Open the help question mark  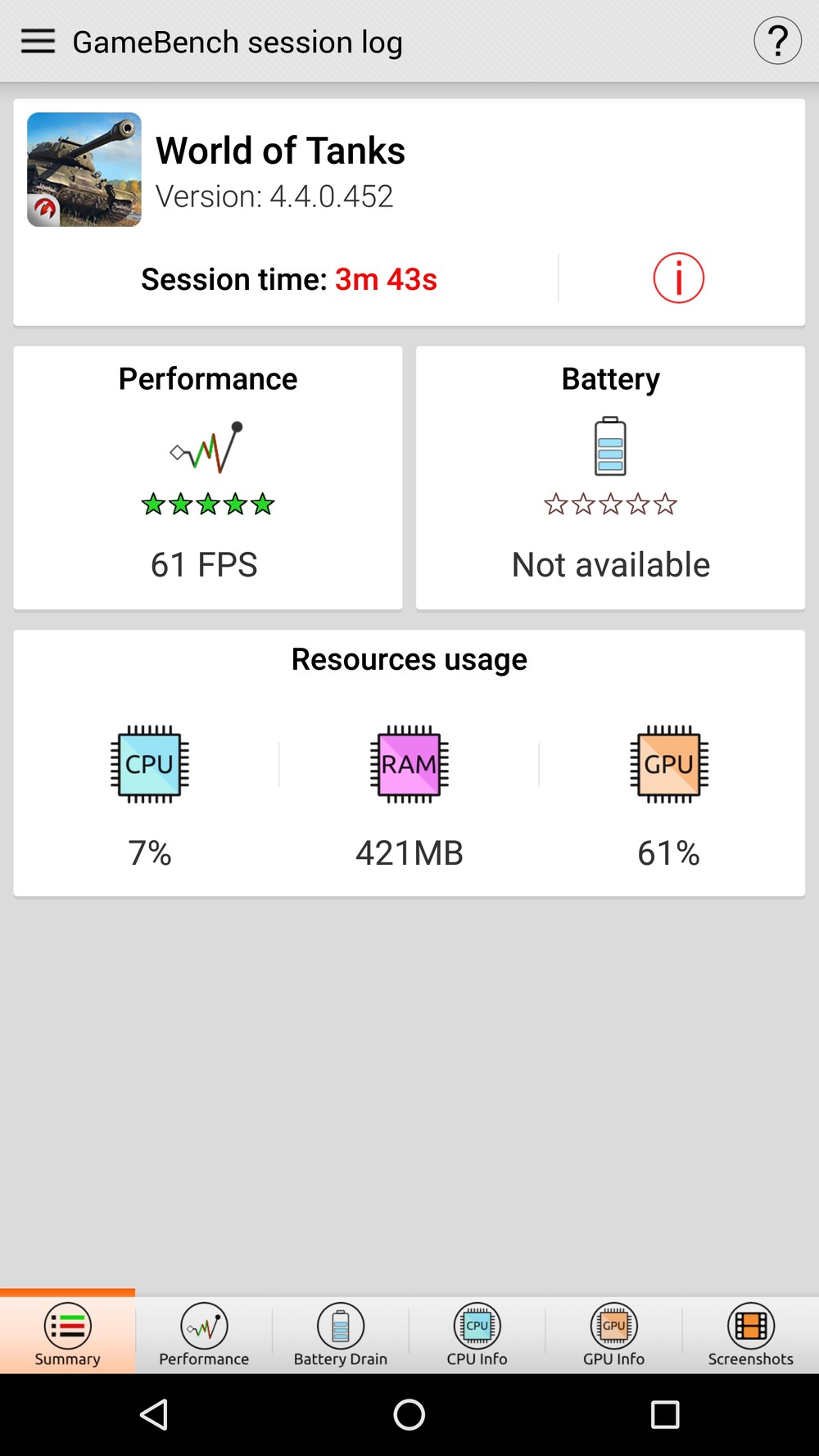coord(776,41)
